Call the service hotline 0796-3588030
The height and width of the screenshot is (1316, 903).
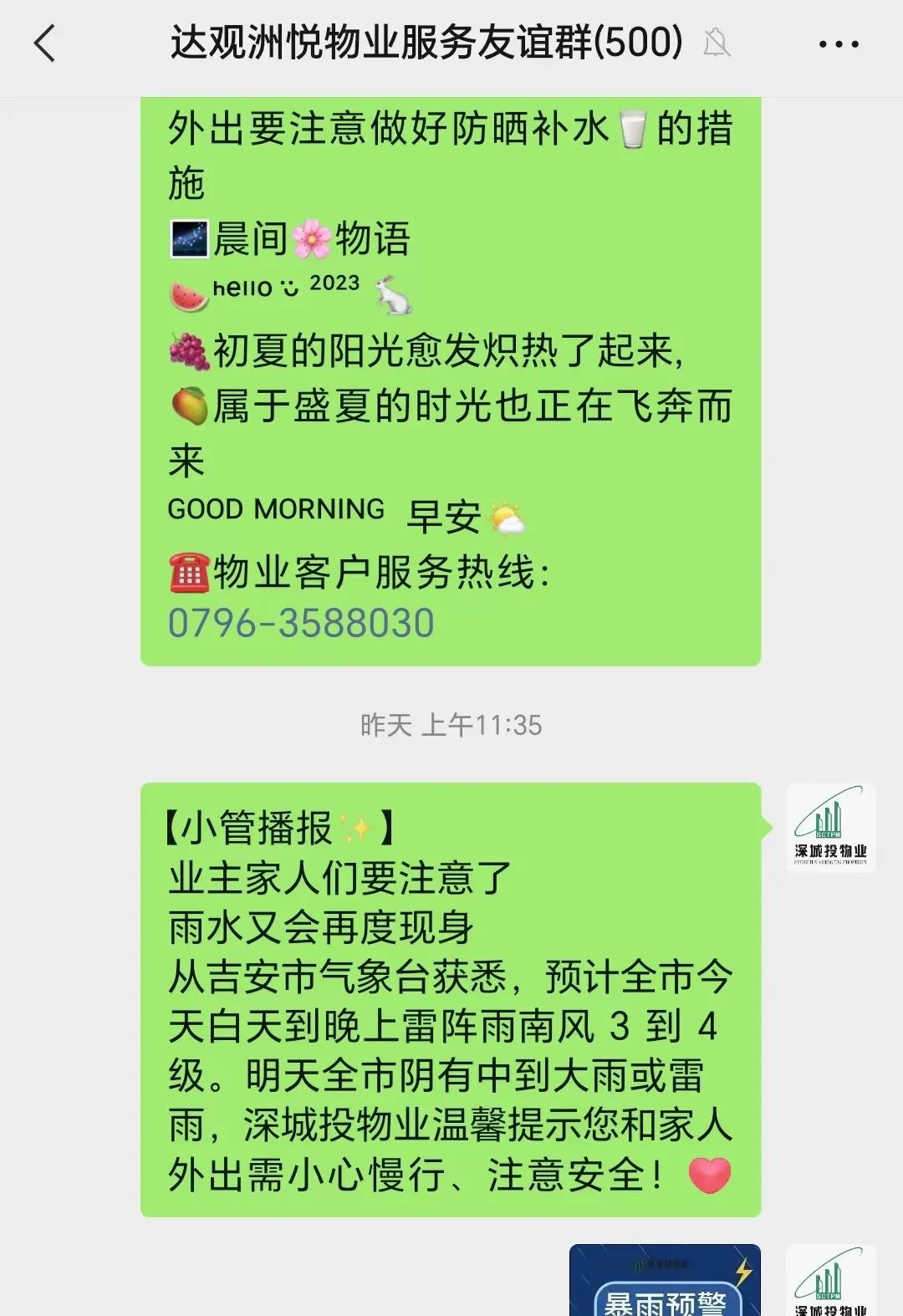301,624
